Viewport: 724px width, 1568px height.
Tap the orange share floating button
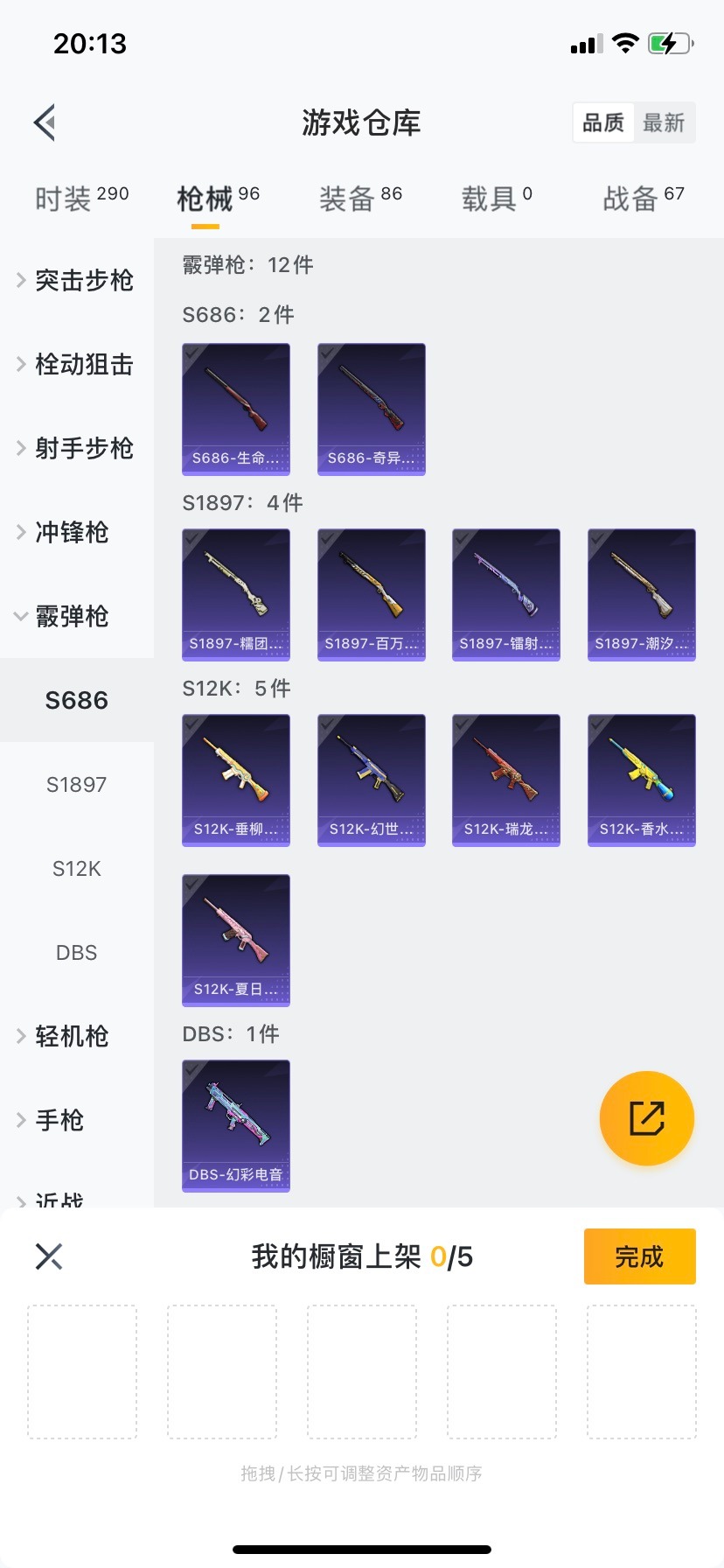pyautogui.click(x=647, y=1118)
